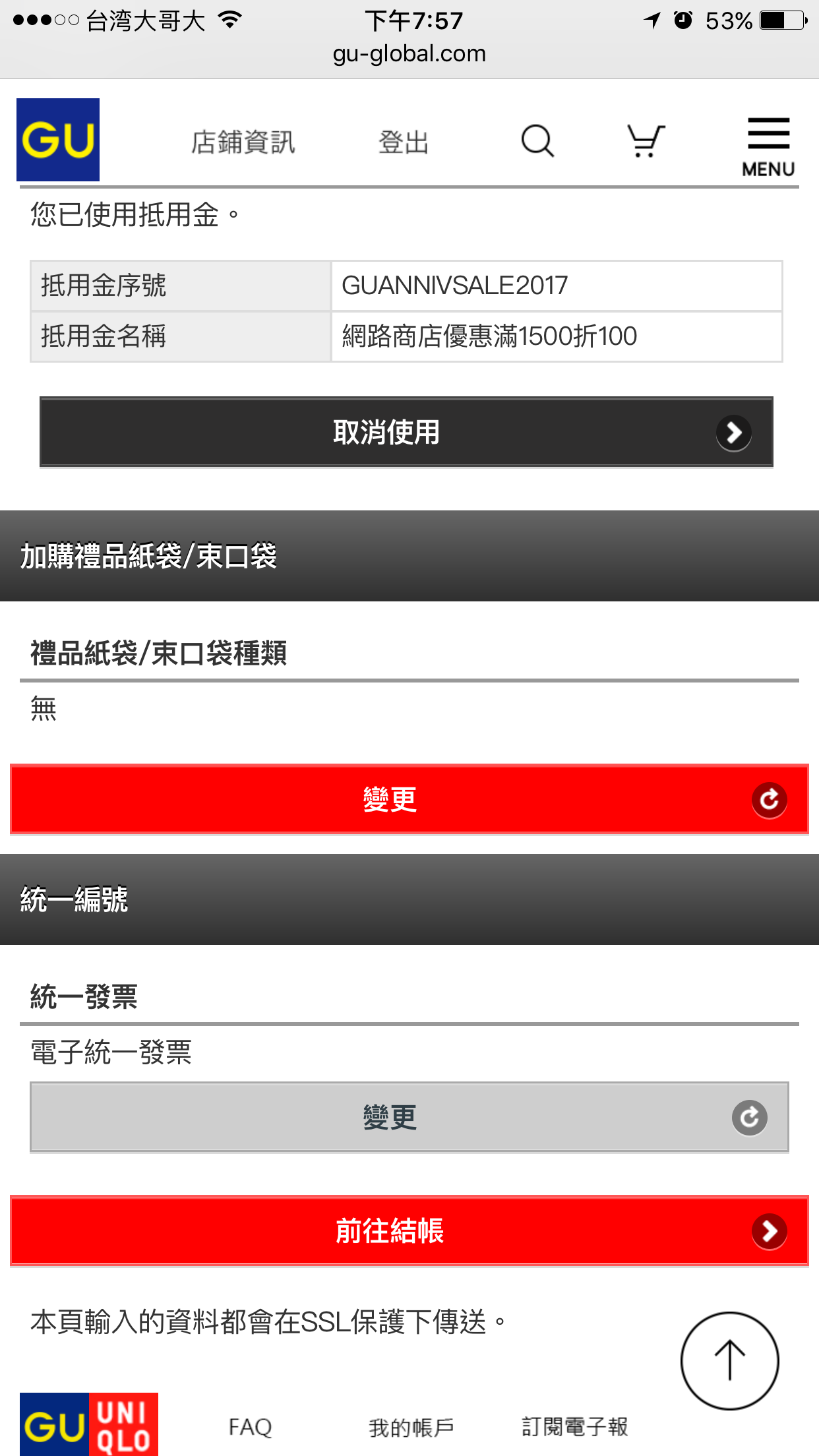Image resolution: width=819 pixels, height=1456 pixels.
Task: Open 我的帳戶 my account link
Action: (411, 1427)
